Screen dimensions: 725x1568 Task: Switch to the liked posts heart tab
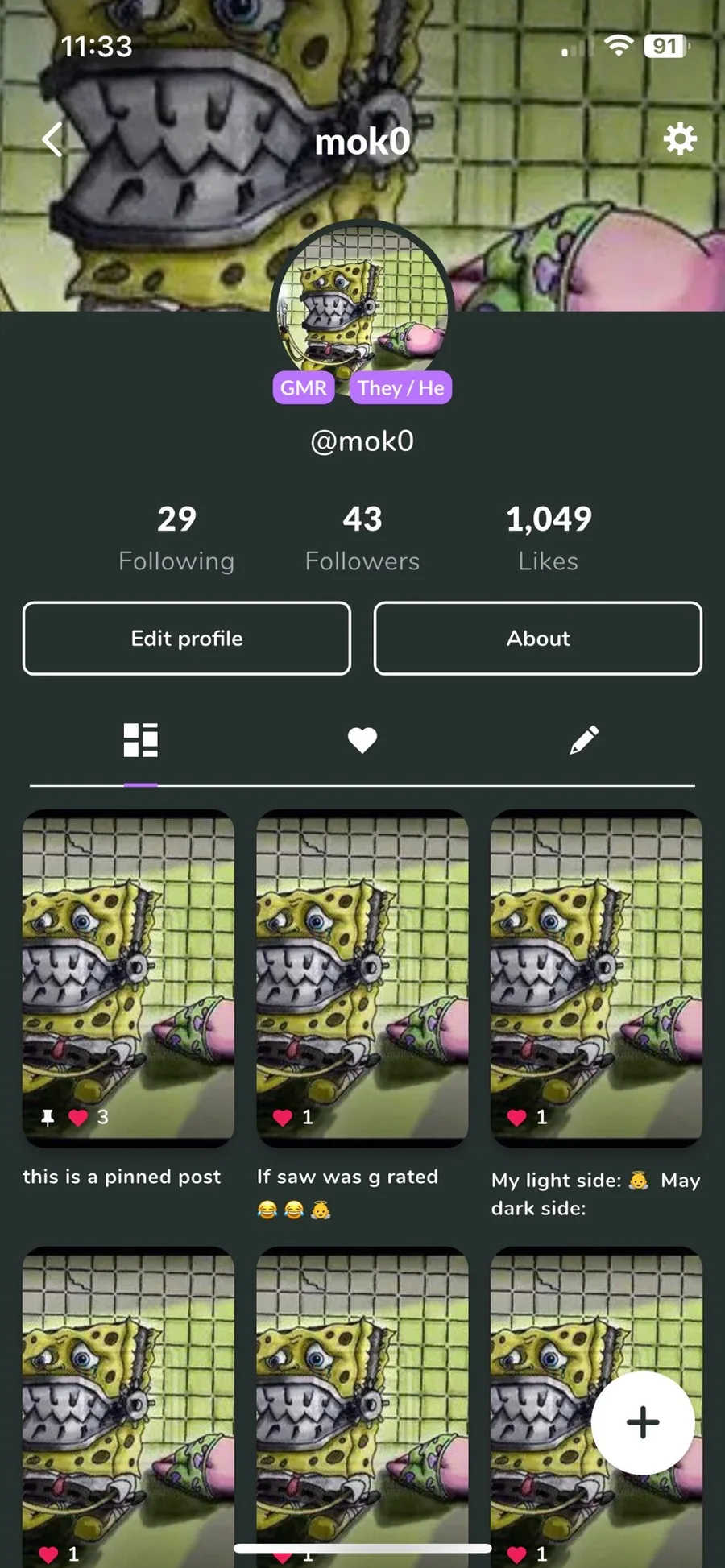click(x=362, y=740)
